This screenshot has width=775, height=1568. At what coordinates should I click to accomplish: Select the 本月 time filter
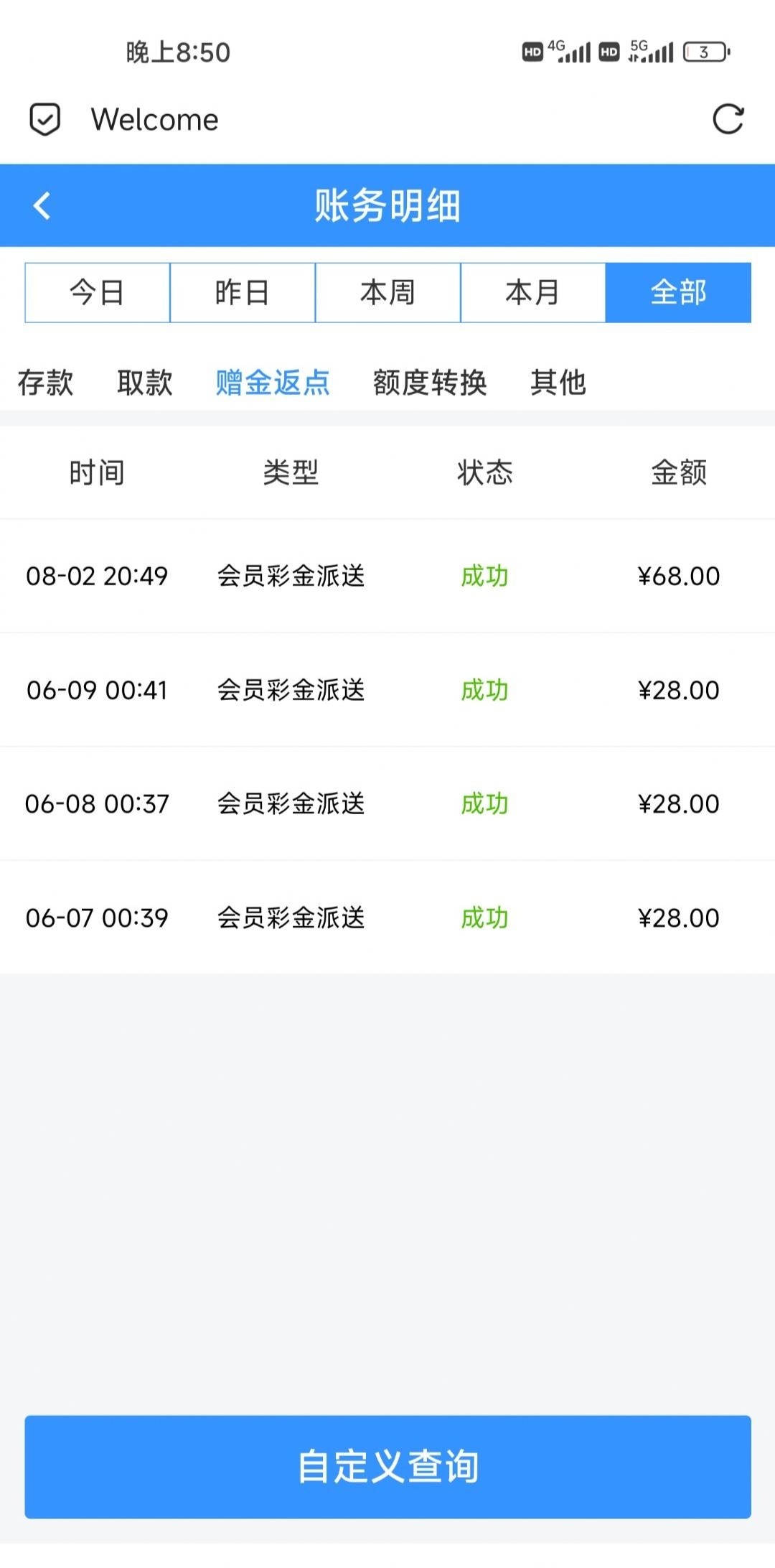[x=532, y=293]
